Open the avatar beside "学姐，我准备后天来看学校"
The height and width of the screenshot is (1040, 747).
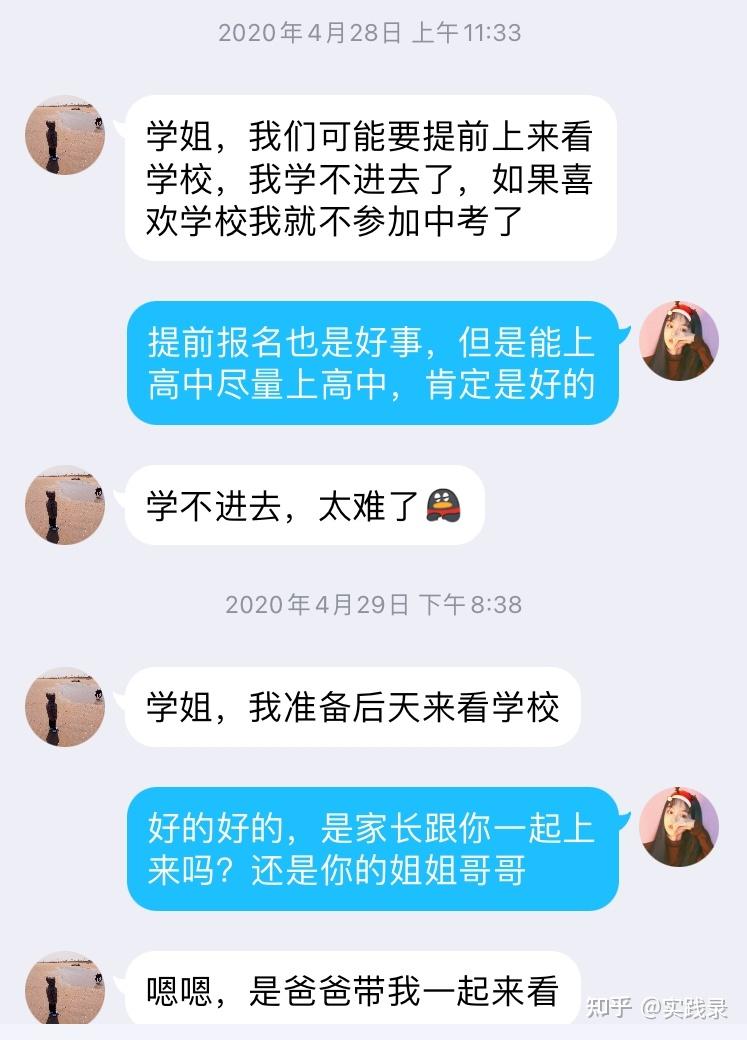65,707
